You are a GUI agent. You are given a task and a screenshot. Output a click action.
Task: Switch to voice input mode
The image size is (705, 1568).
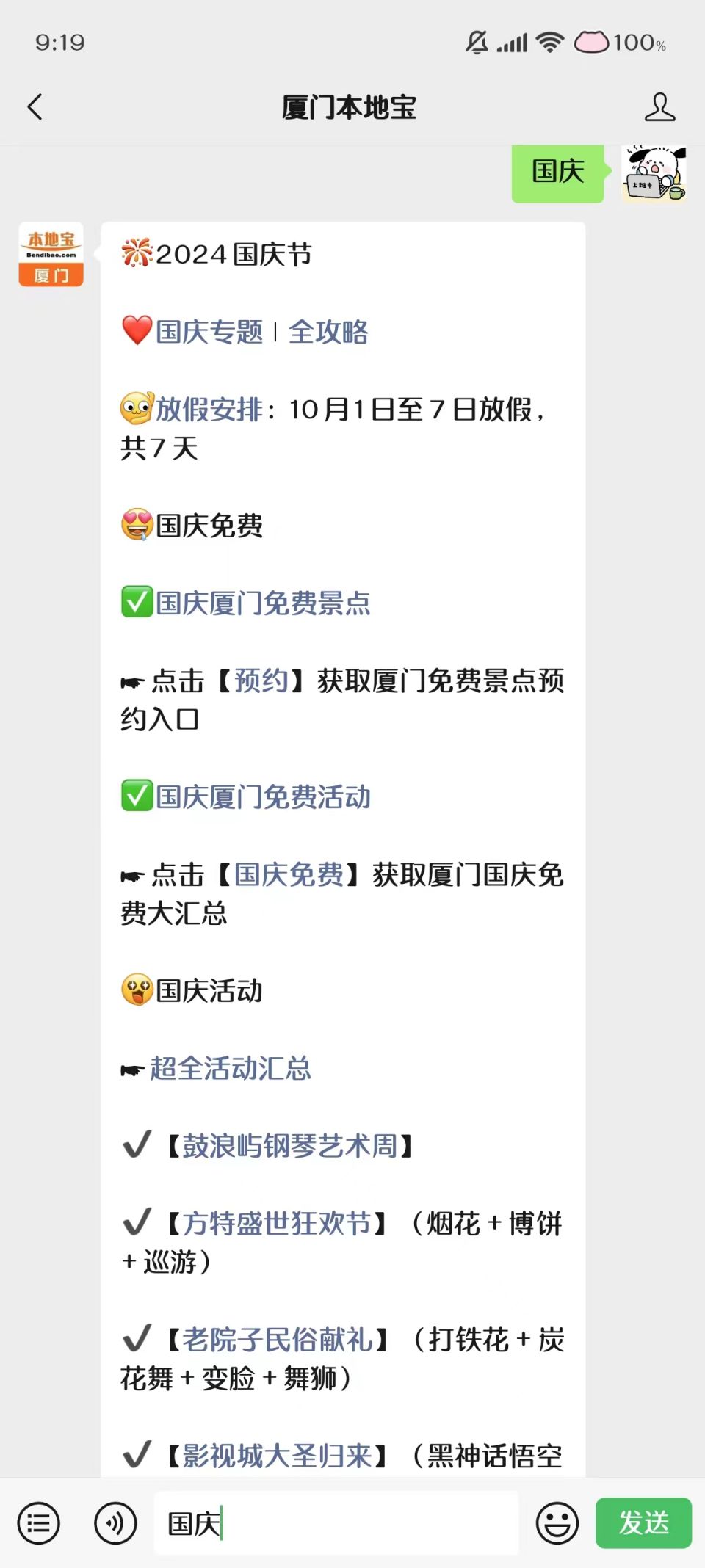[115, 1523]
